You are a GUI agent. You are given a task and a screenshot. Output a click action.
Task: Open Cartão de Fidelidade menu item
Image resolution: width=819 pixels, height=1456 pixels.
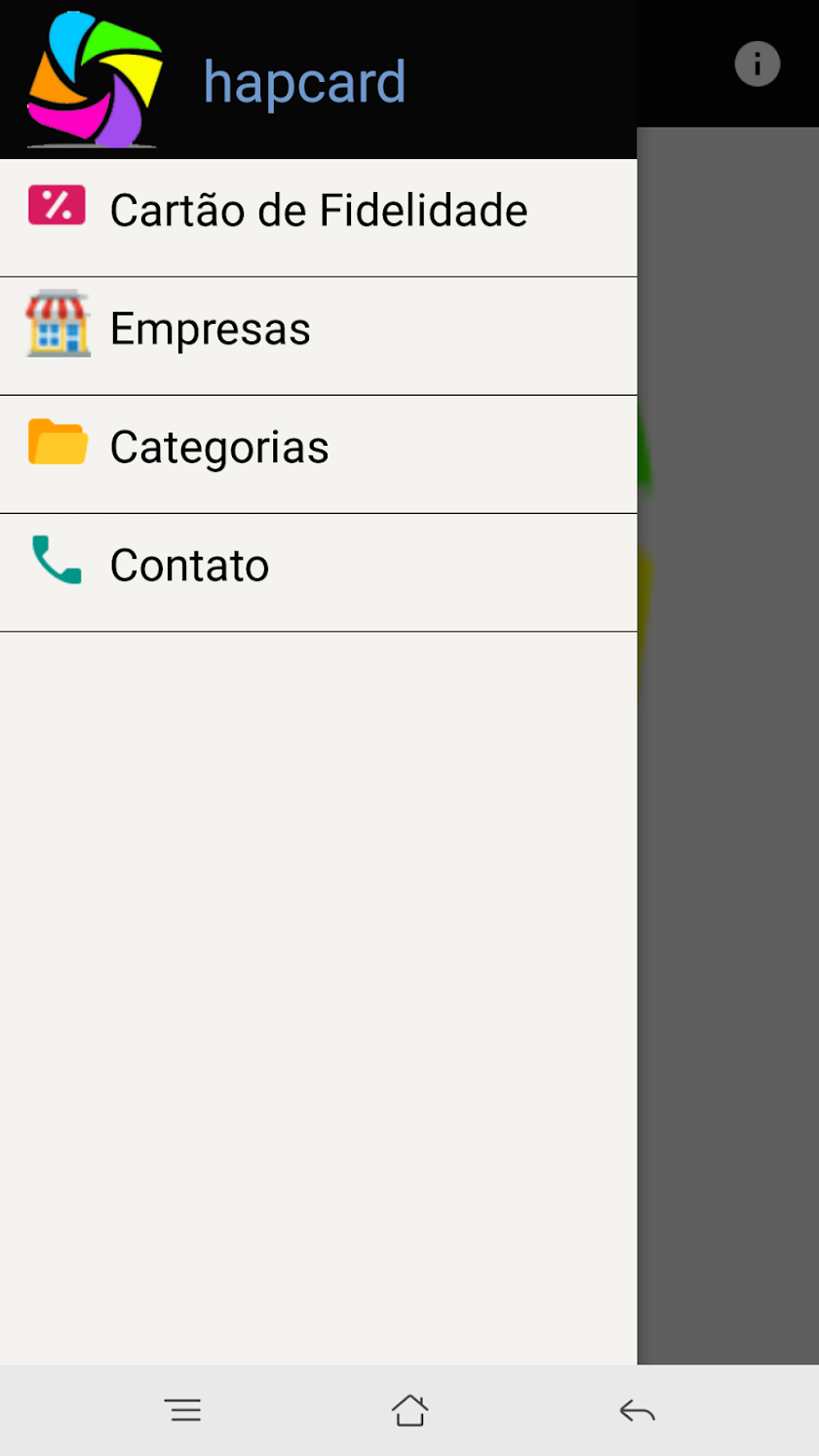(x=318, y=211)
